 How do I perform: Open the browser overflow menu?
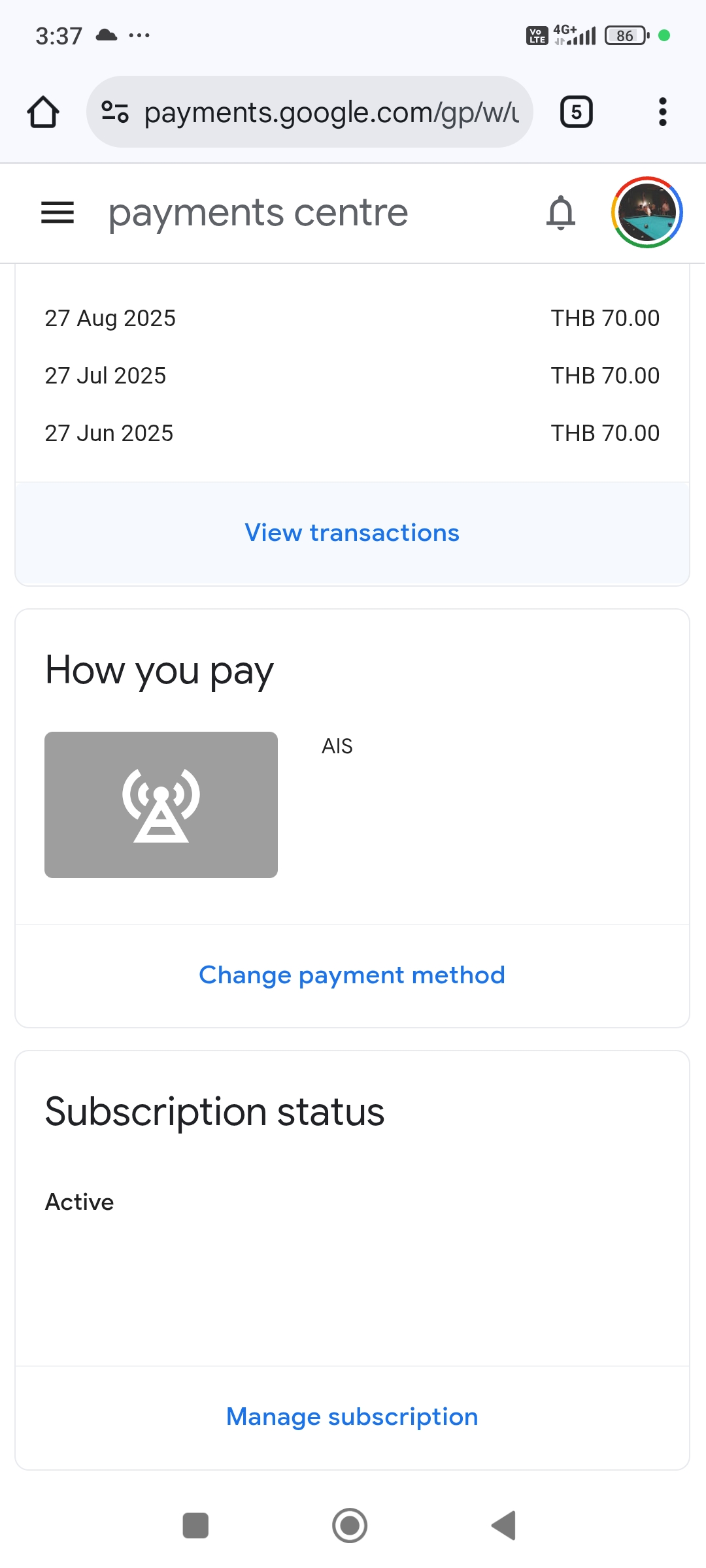[662, 112]
